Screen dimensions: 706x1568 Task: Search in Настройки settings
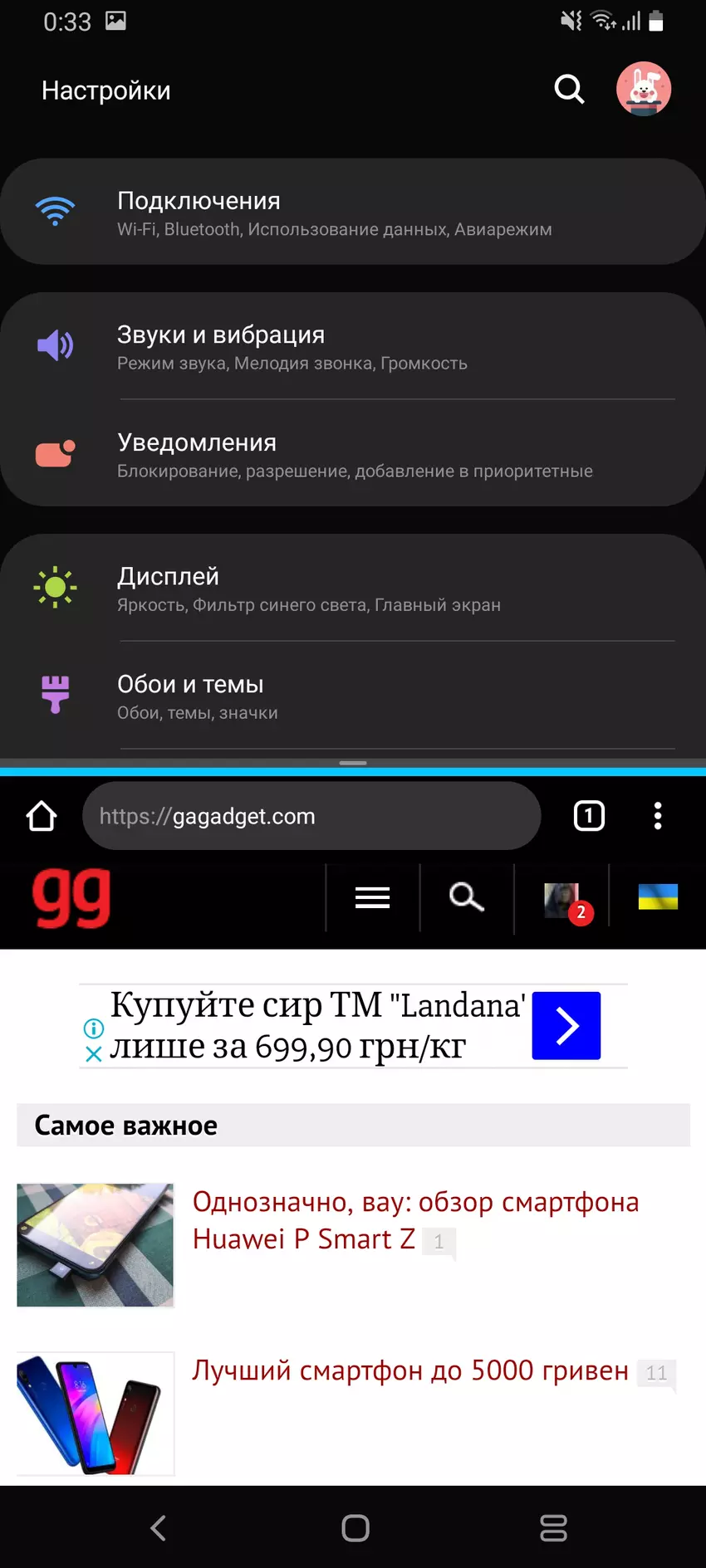[569, 89]
